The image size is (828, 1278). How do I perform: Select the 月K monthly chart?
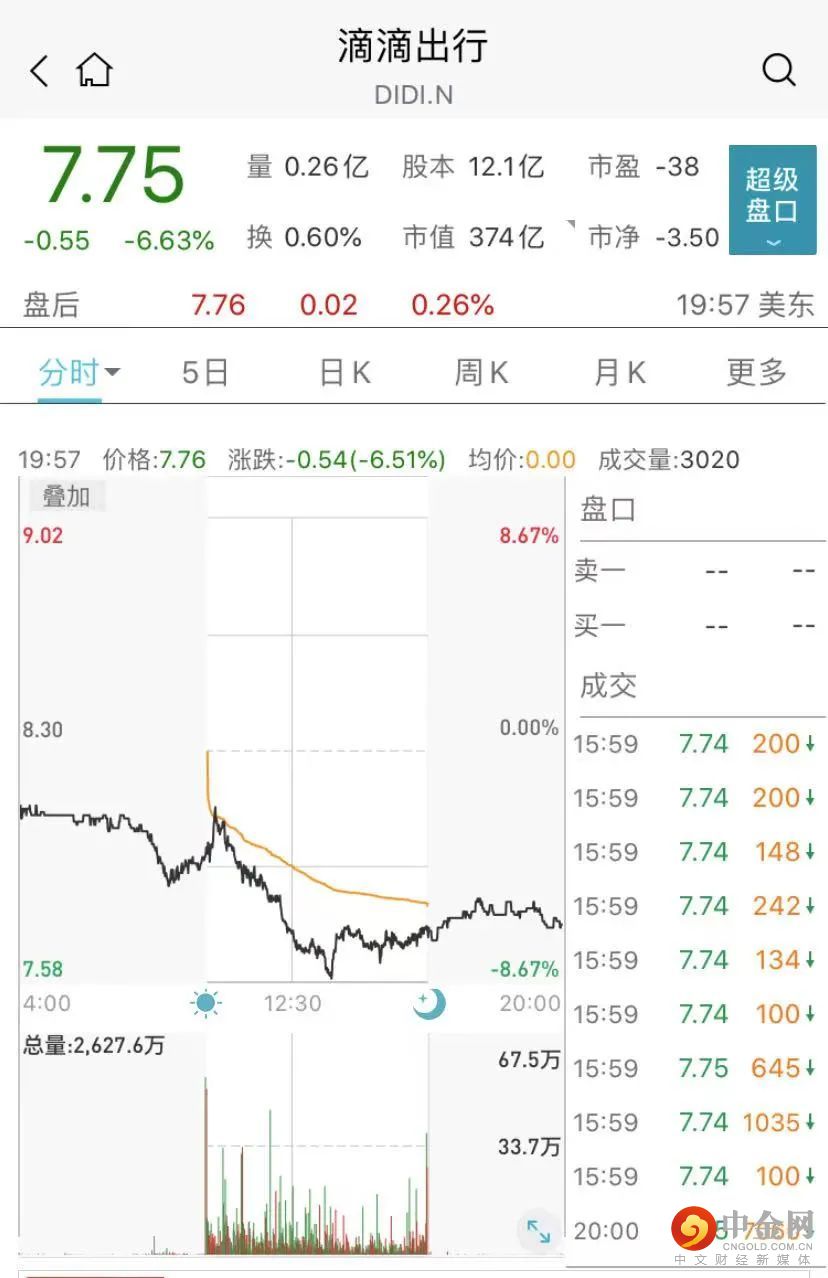pyautogui.click(x=619, y=373)
